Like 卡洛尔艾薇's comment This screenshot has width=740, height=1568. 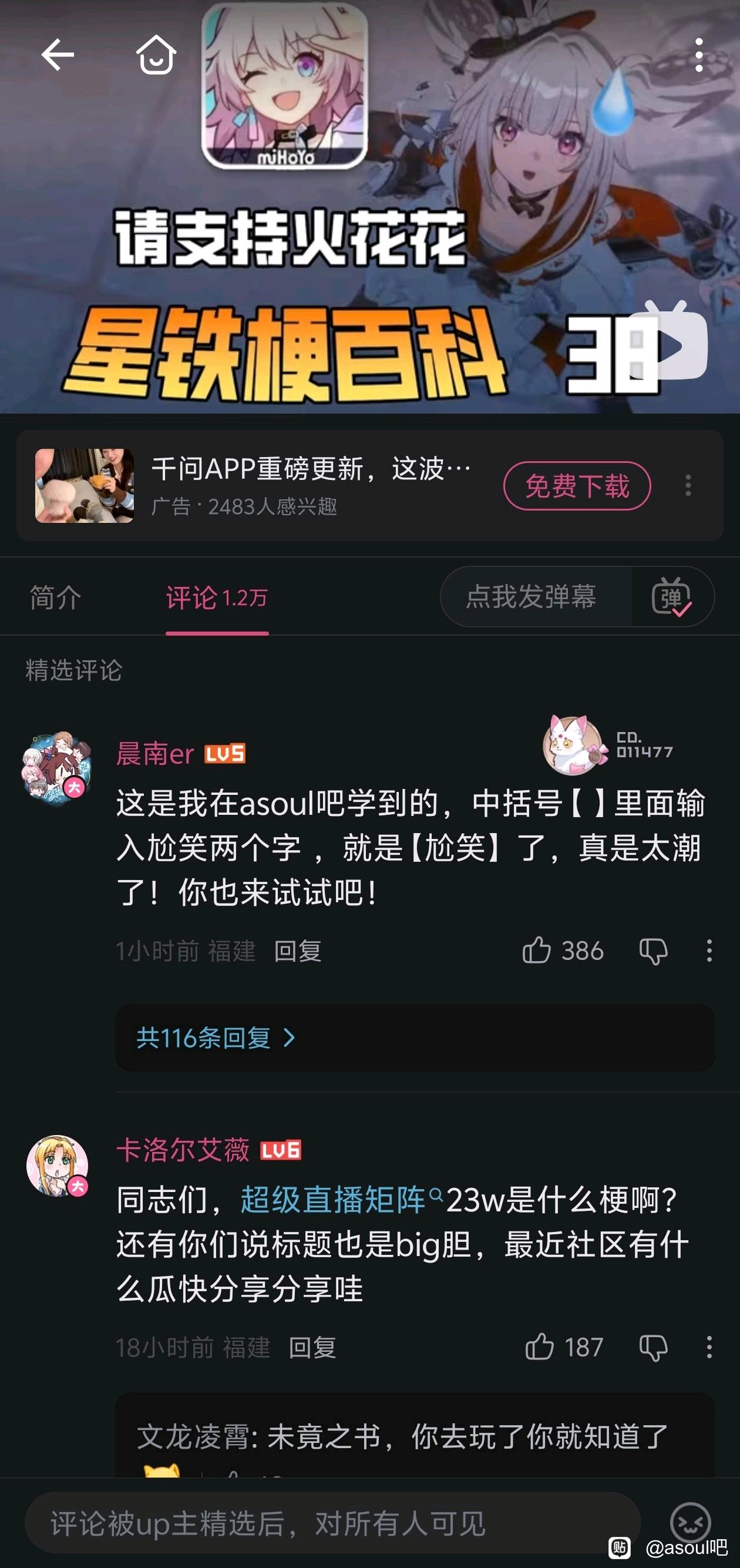click(x=539, y=1347)
